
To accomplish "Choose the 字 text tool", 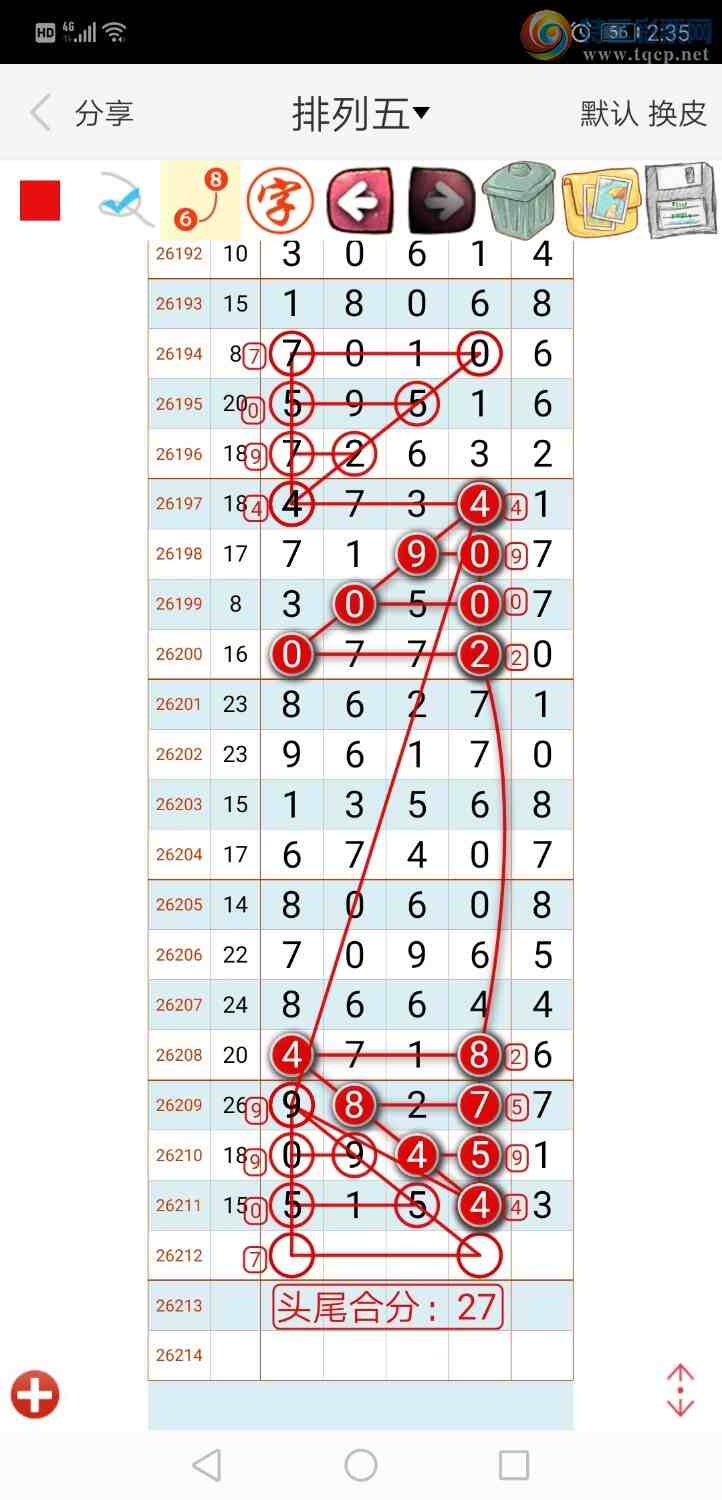I will tap(280, 200).
